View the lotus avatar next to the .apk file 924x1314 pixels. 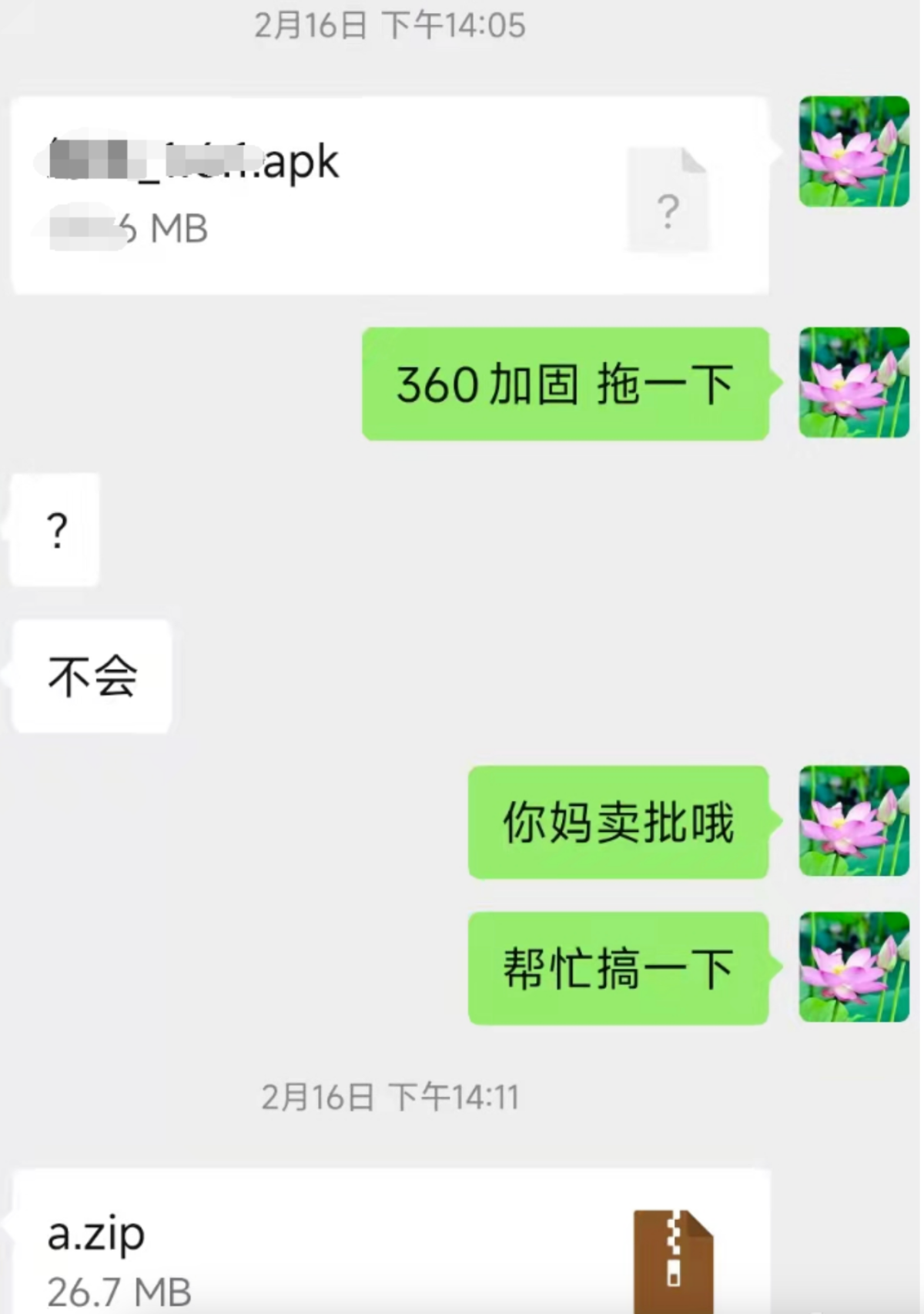(854, 152)
